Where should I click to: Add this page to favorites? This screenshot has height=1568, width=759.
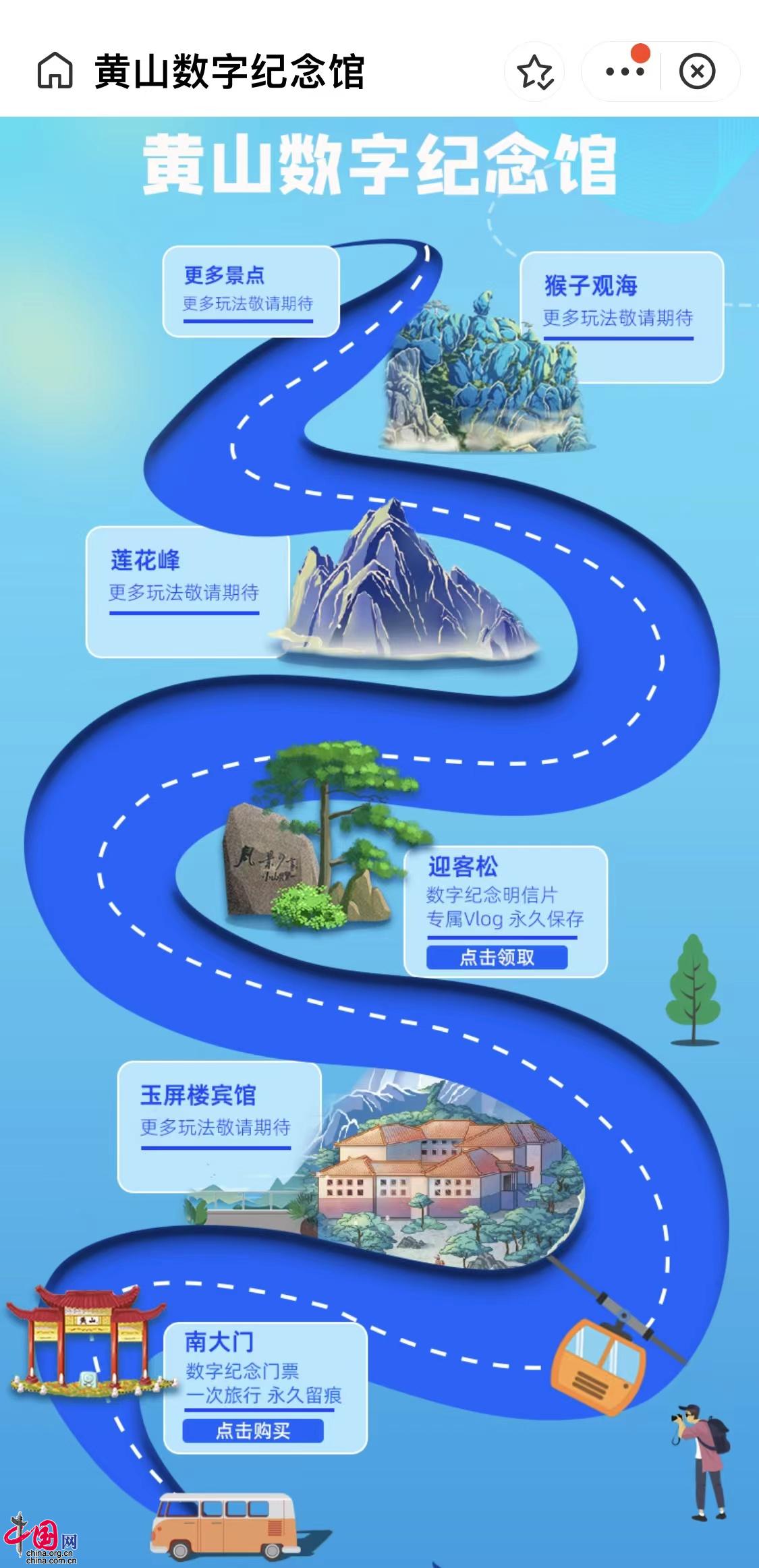(534, 71)
